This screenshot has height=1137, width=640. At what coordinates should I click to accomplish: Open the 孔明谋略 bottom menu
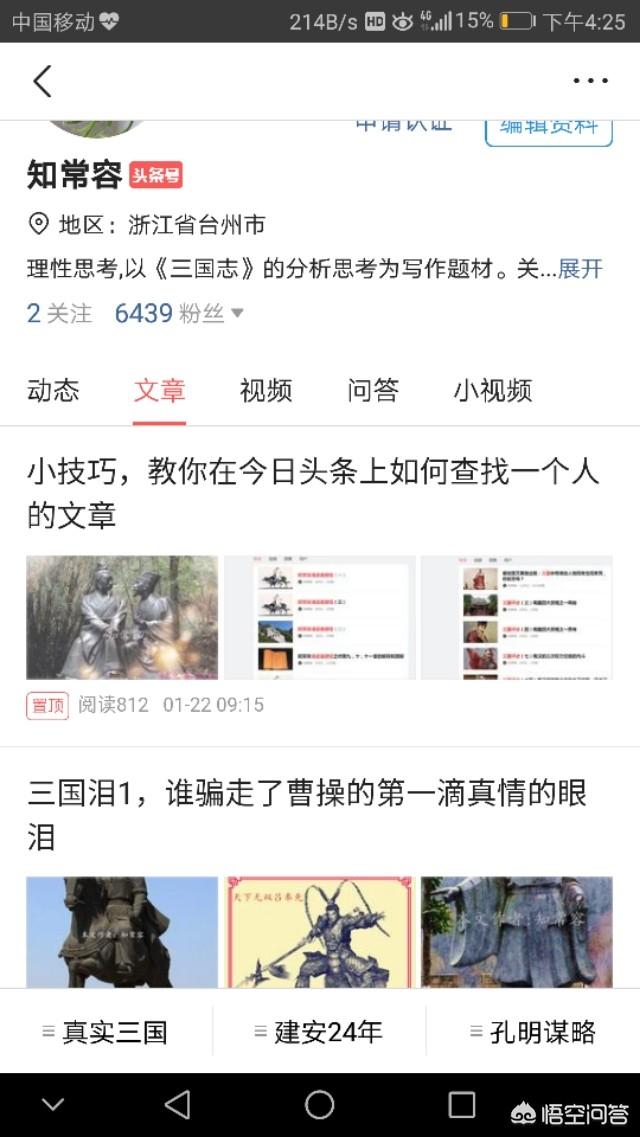(533, 1032)
